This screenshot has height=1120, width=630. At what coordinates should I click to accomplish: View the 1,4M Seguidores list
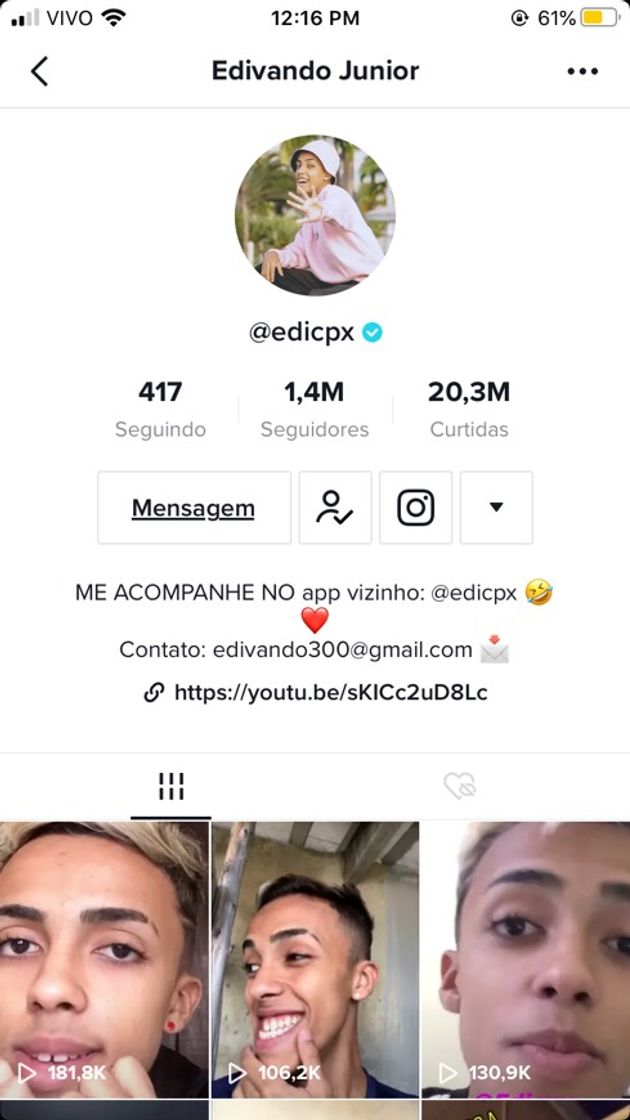click(314, 410)
